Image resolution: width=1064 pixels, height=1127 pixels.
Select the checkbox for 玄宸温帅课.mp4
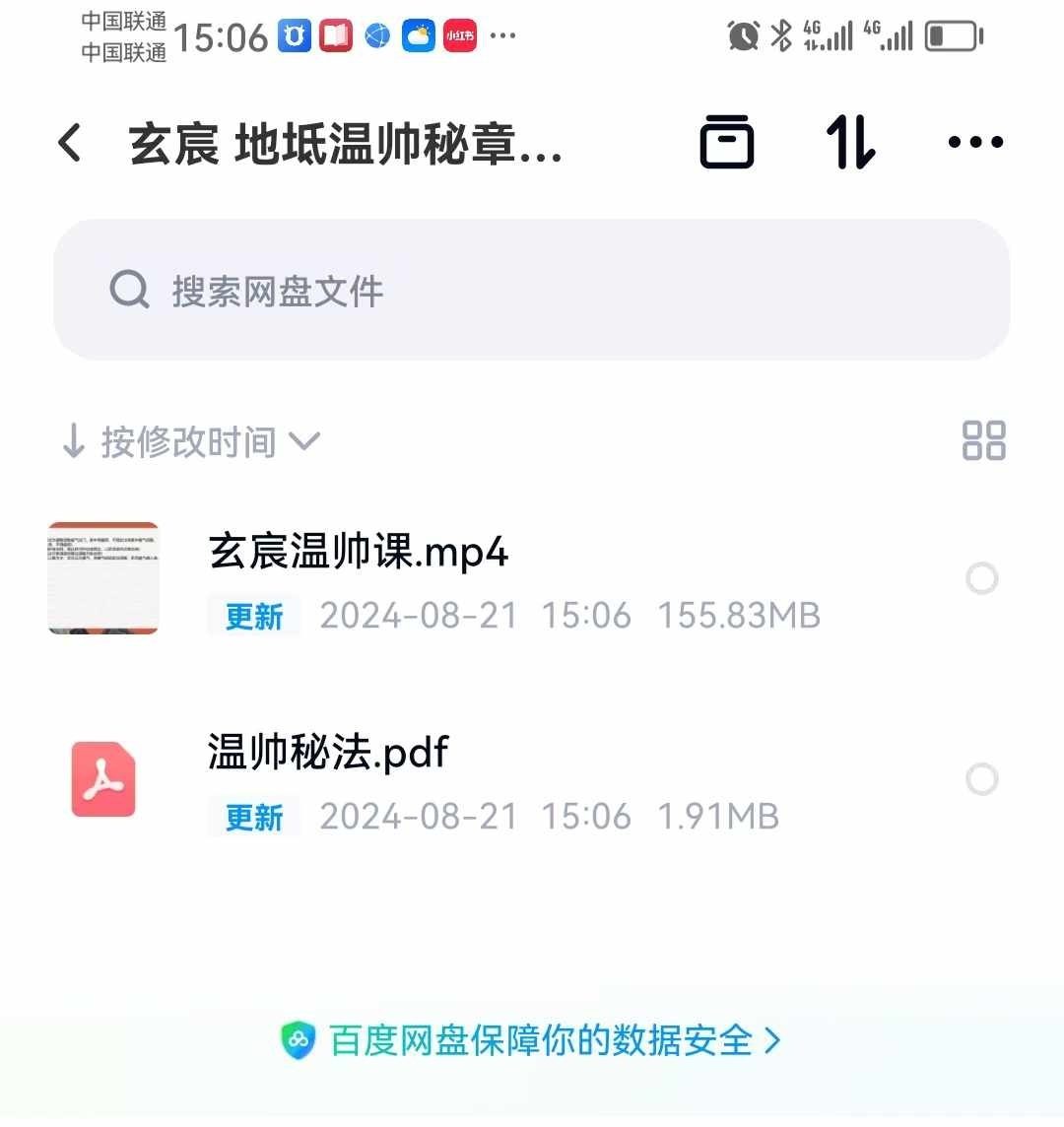tap(981, 578)
